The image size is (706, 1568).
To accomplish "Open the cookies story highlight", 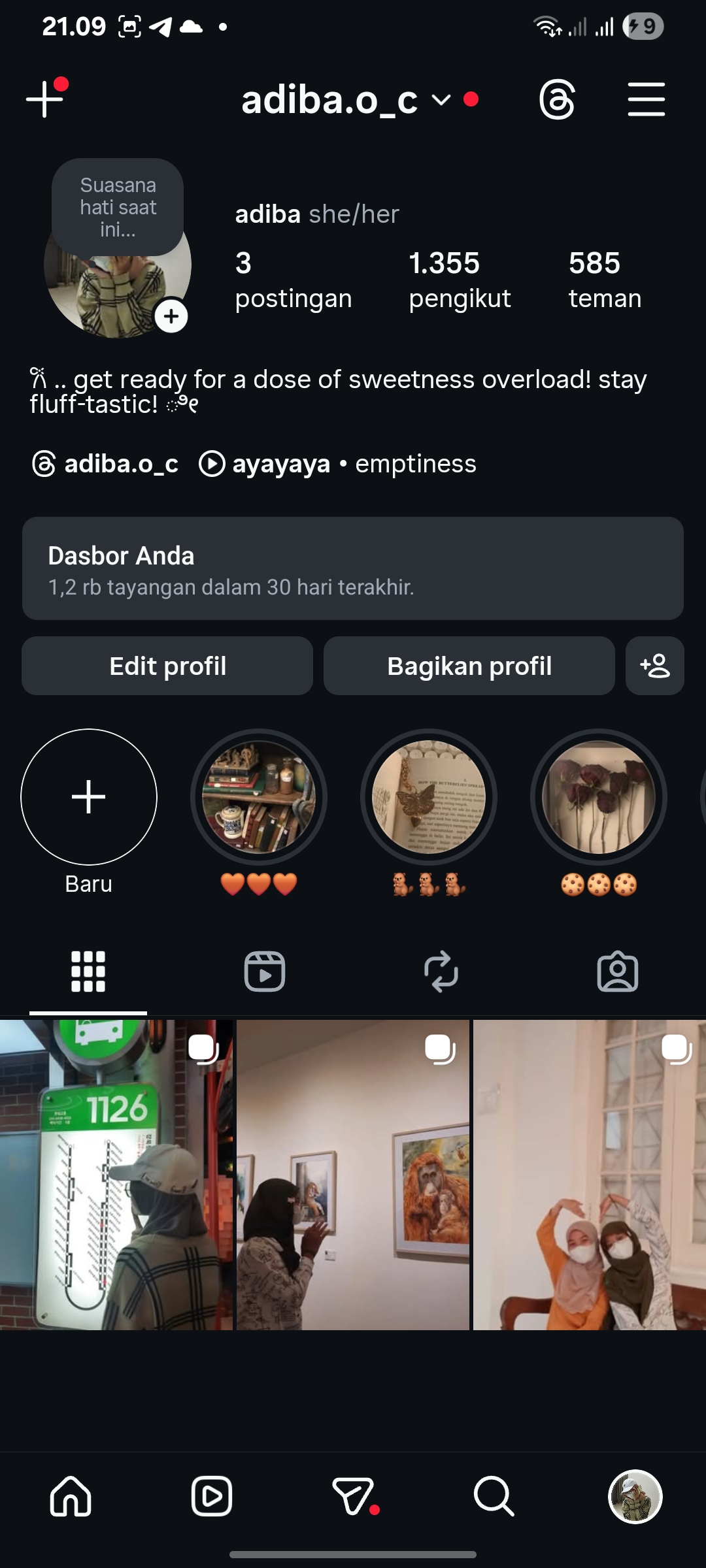I will [599, 797].
